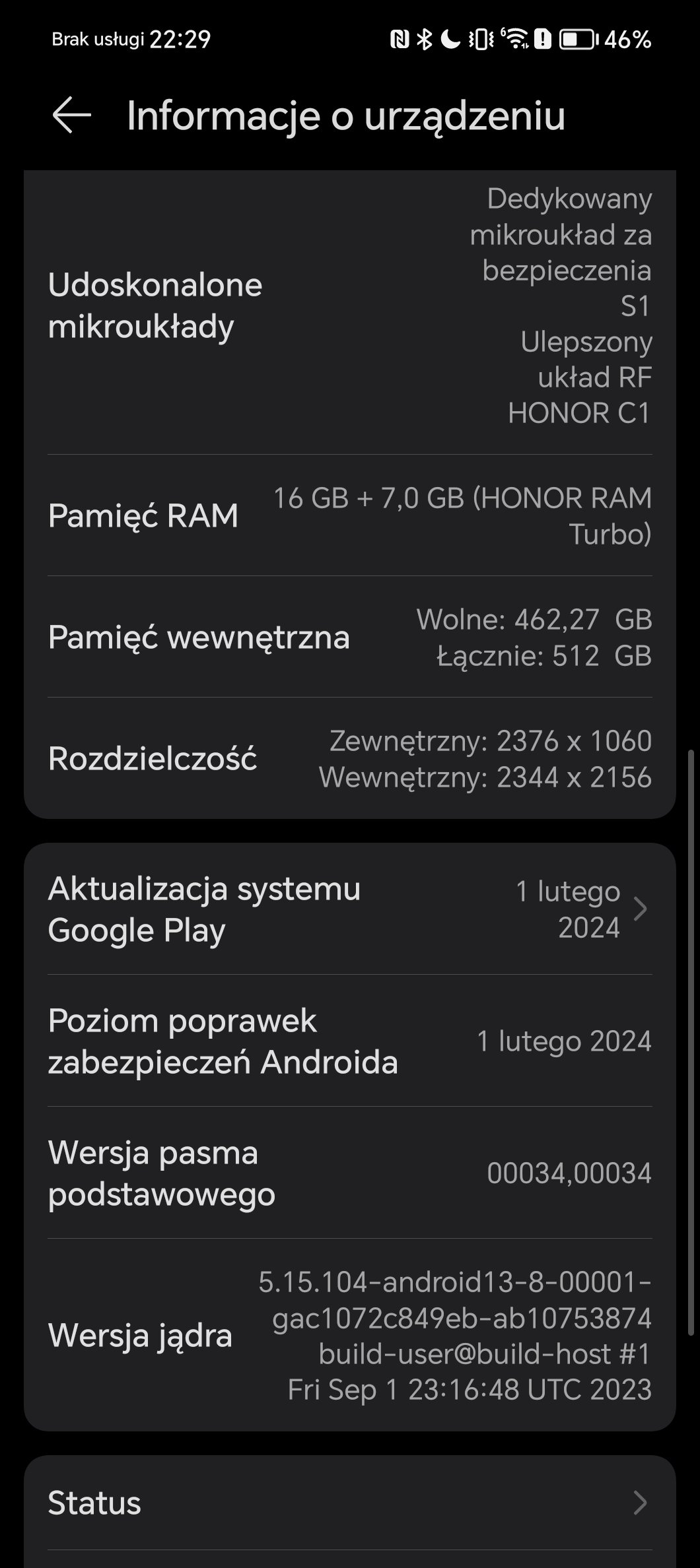Open Aktualizacja systemu Google Play
The image size is (700, 1568).
click(350, 909)
